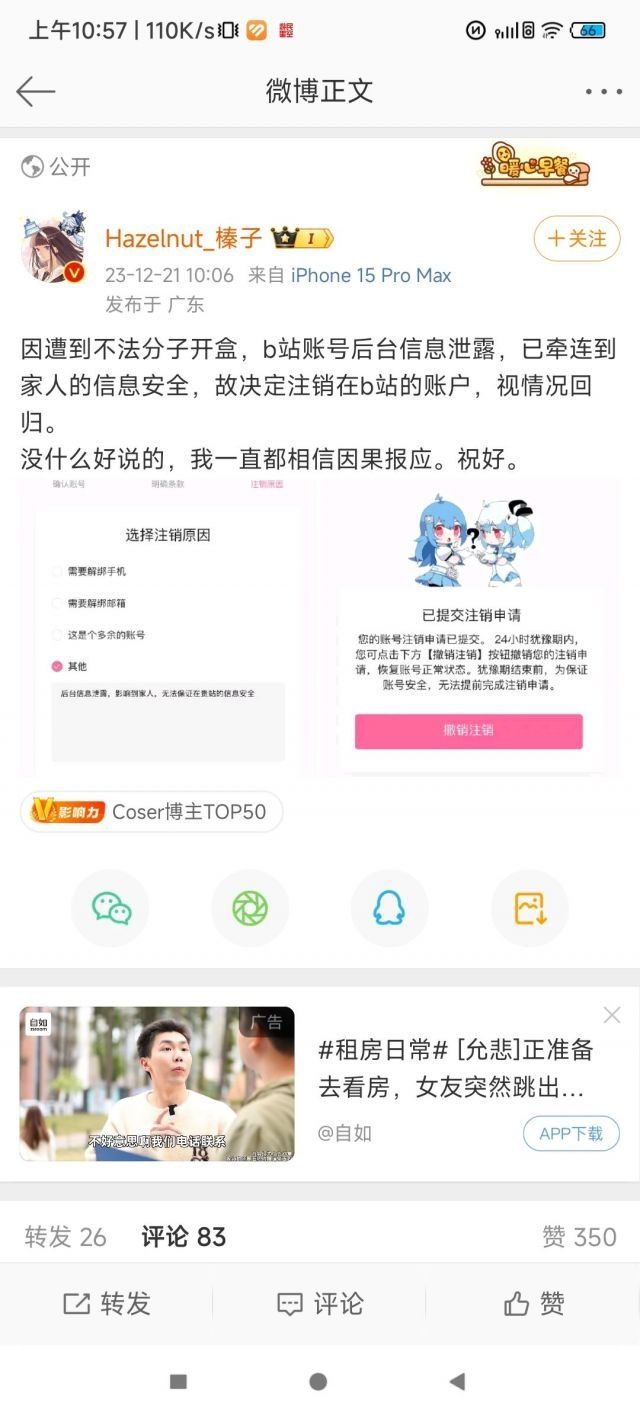Screen dimensions: 640x1422
Task: Open the iPhone 15 Pro Max source link
Action: point(371,275)
